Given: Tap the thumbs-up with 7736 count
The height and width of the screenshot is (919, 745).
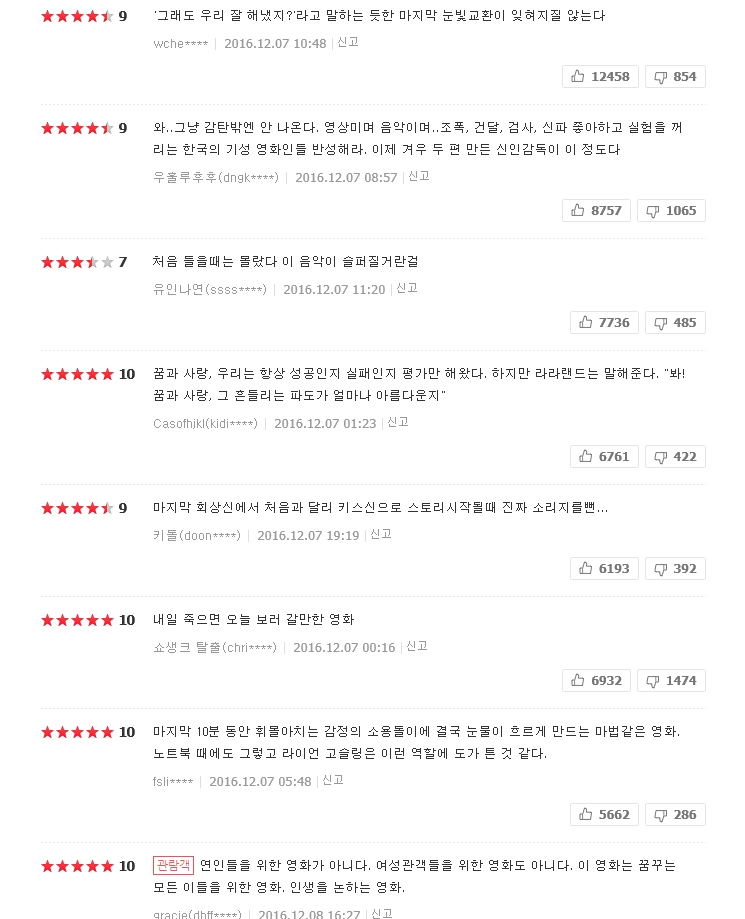Looking at the screenshot, I should click(x=604, y=322).
